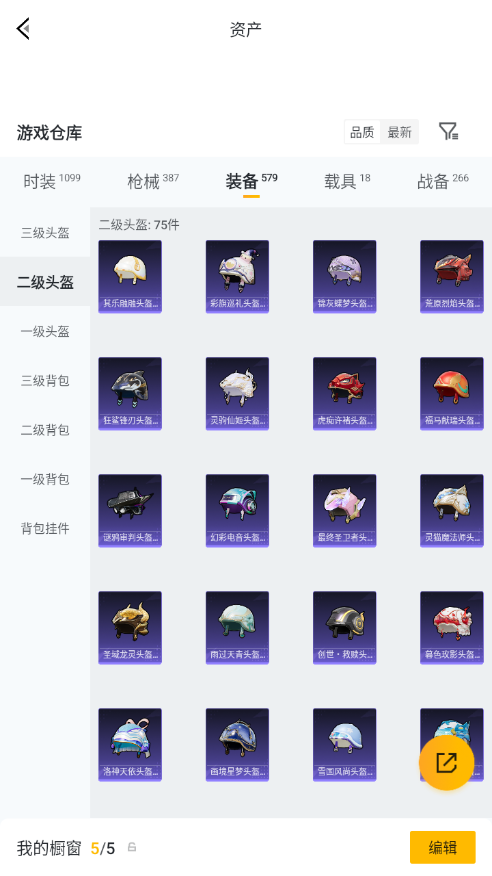Go back from the 资产 page
The height and width of the screenshot is (876, 492).
(23, 28)
